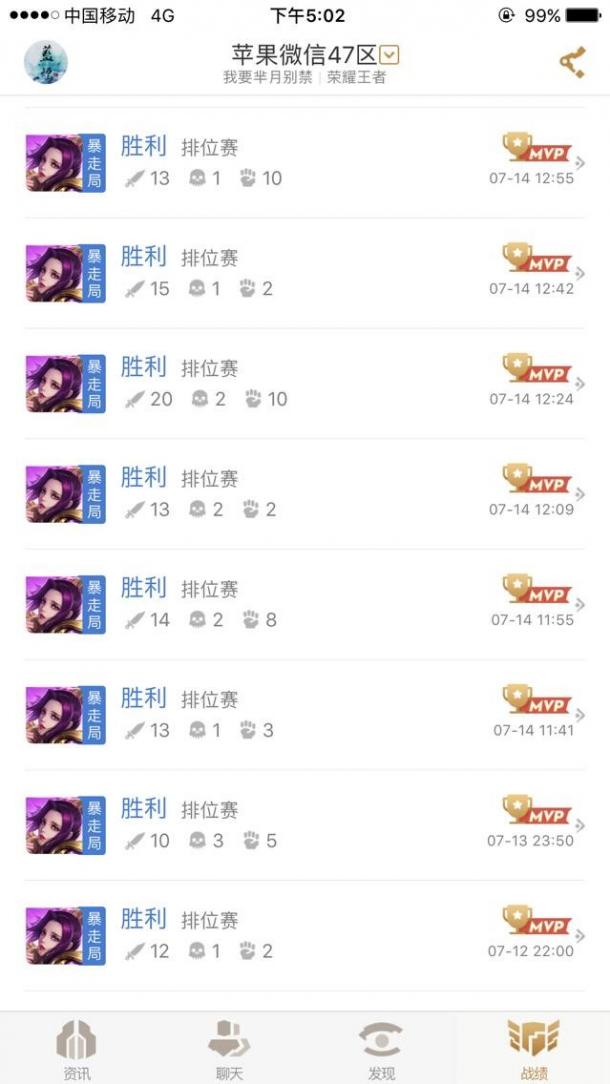
Task: Go to the 发现 tab
Action: point(381,1049)
